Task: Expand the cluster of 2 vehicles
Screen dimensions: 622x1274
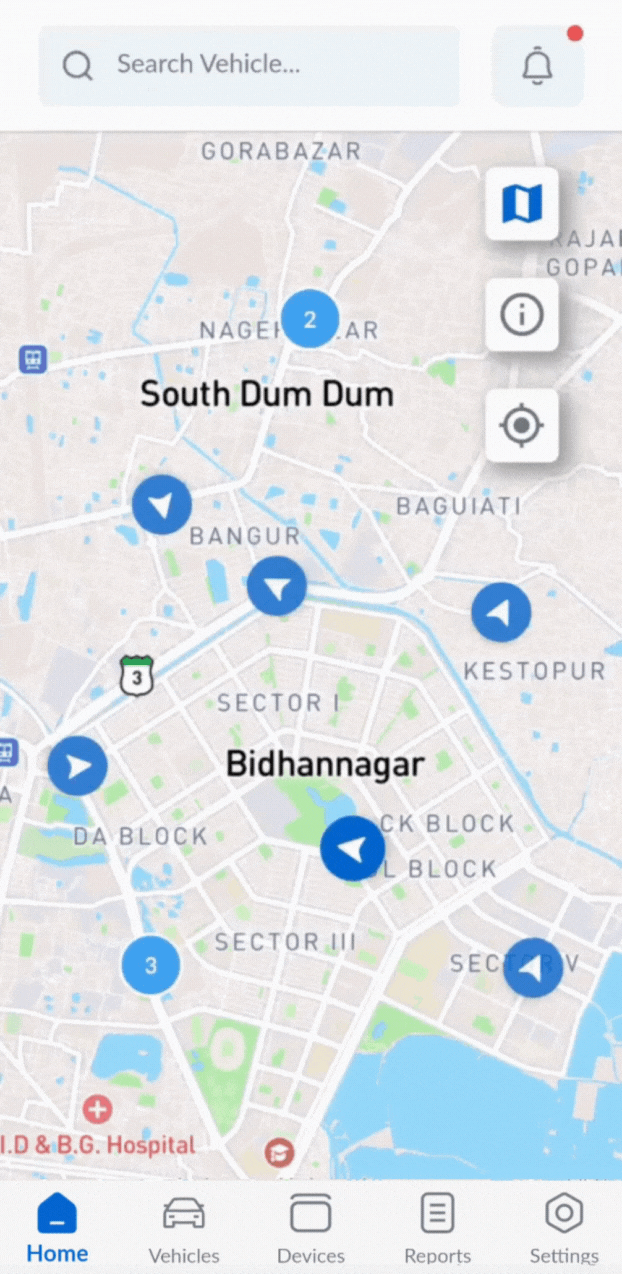Action: point(310,319)
